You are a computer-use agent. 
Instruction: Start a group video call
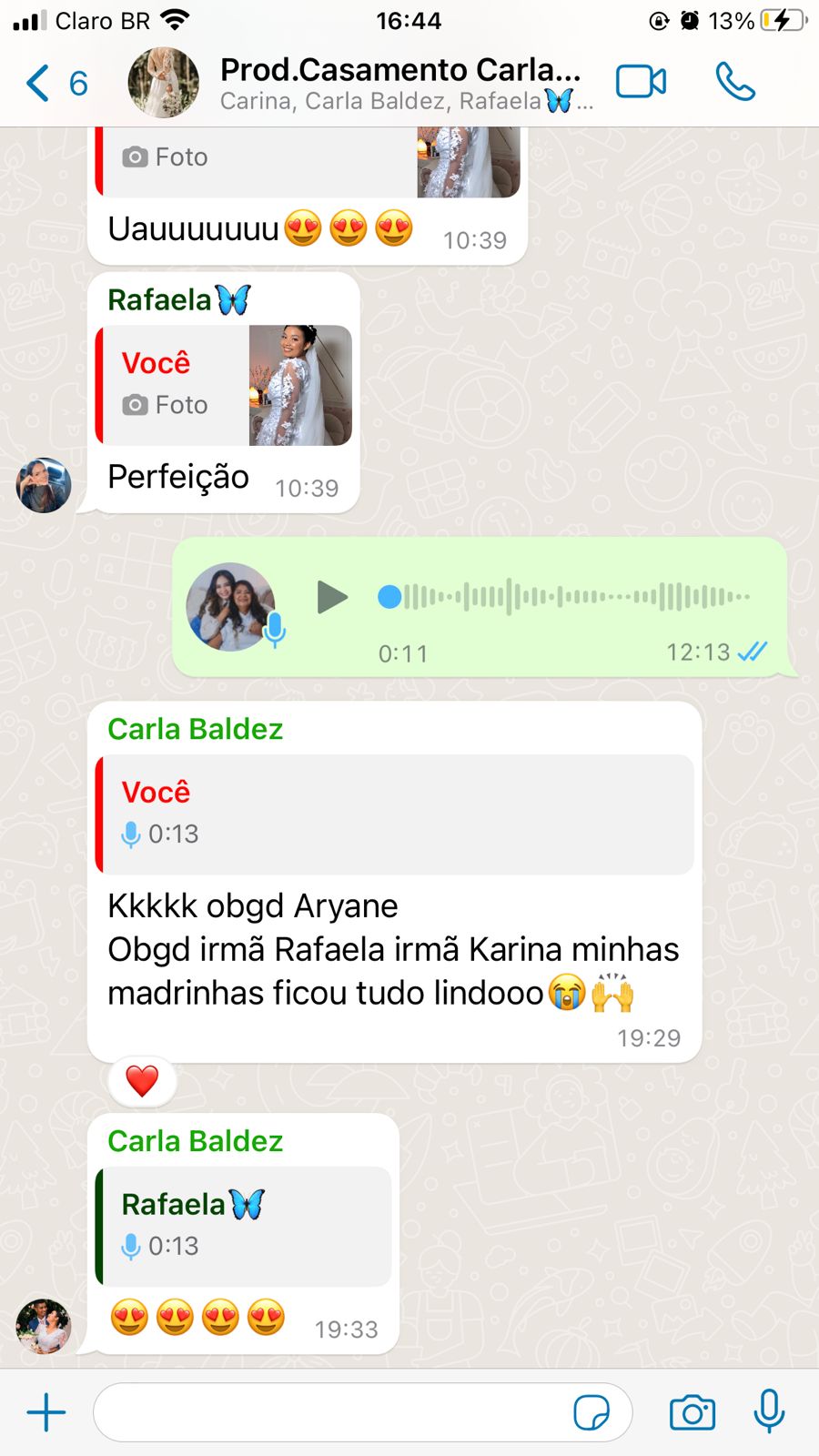(x=642, y=82)
